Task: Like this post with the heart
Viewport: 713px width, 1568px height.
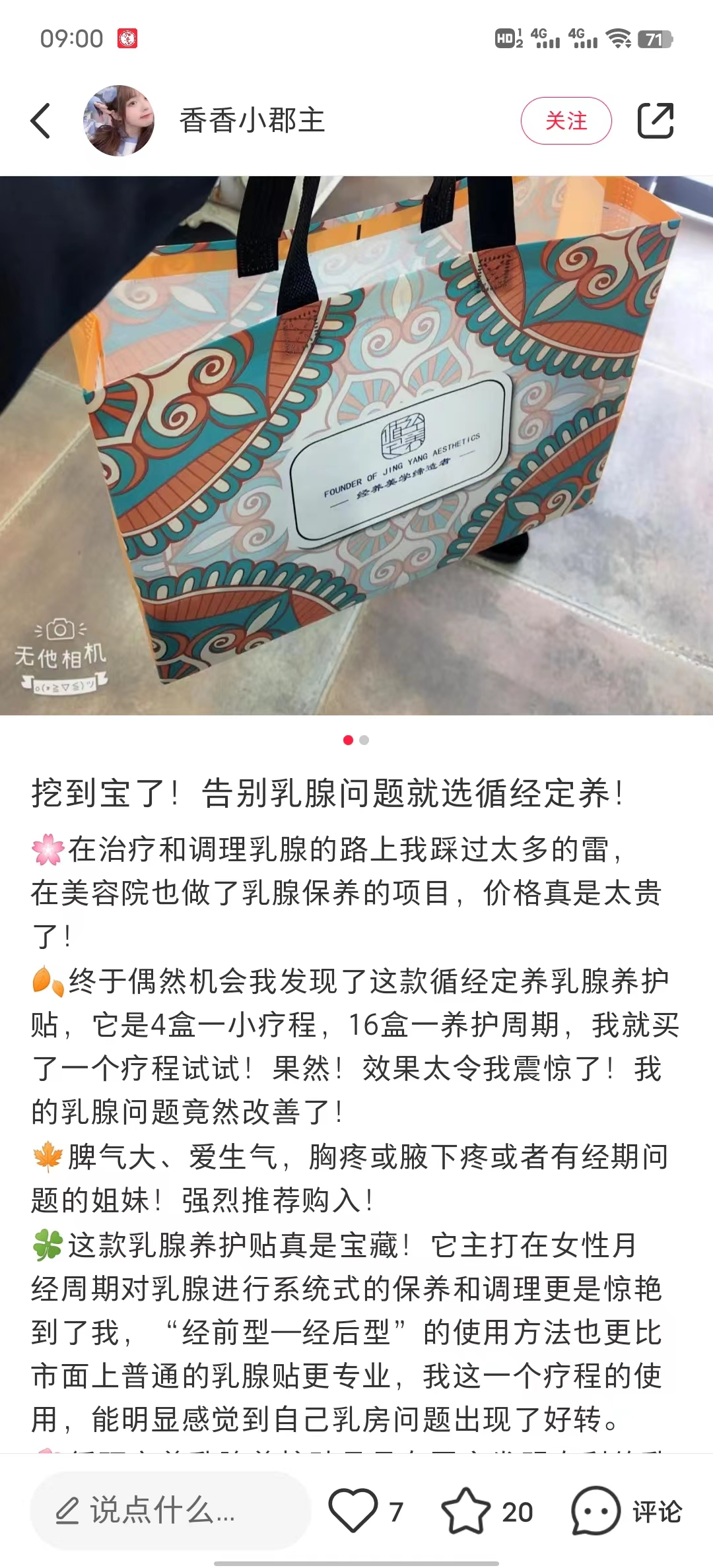Action: point(353,1511)
